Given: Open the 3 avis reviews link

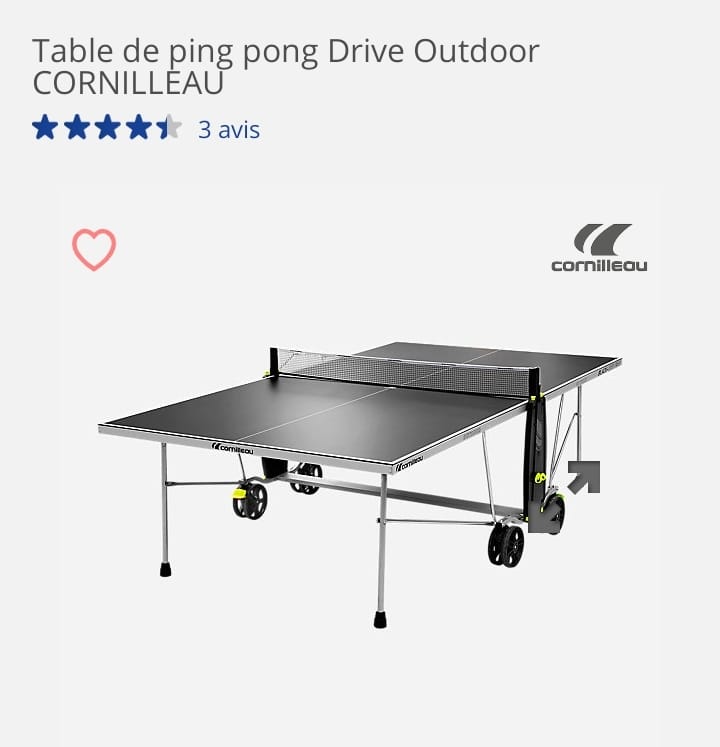Looking at the screenshot, I should (x=229, y=130).
